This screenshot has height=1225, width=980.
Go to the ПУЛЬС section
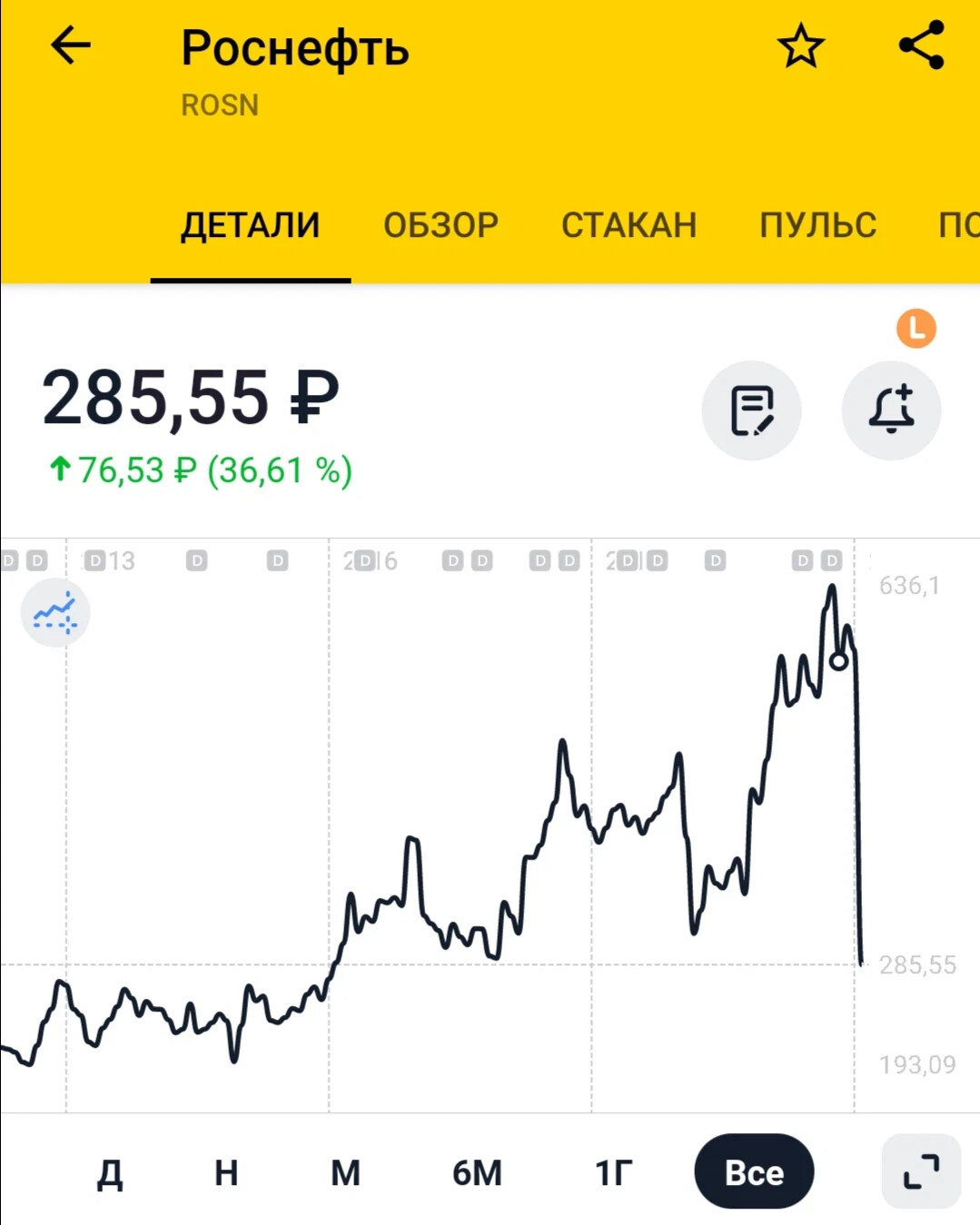[817, 224]
